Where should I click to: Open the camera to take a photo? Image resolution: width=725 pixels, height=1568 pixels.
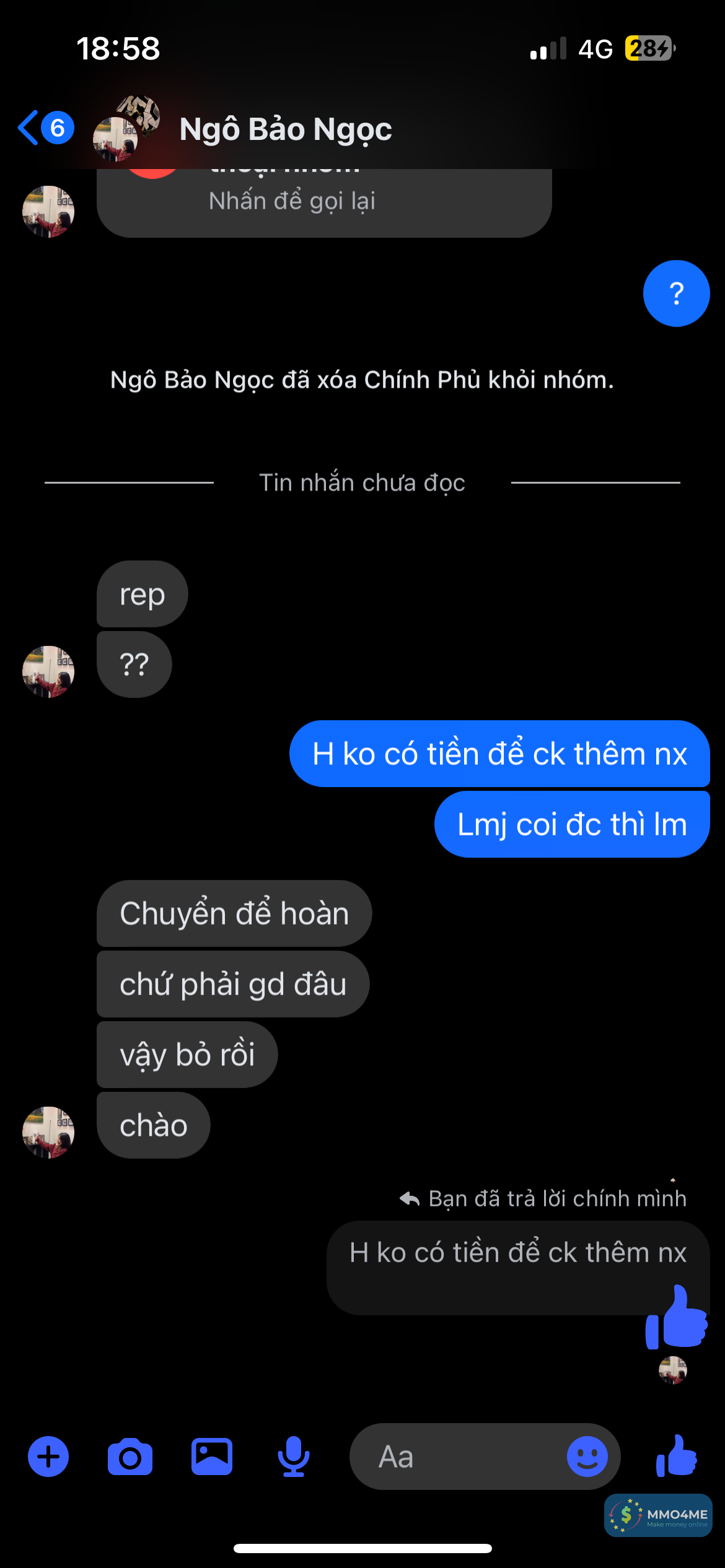coord(130,1457)
